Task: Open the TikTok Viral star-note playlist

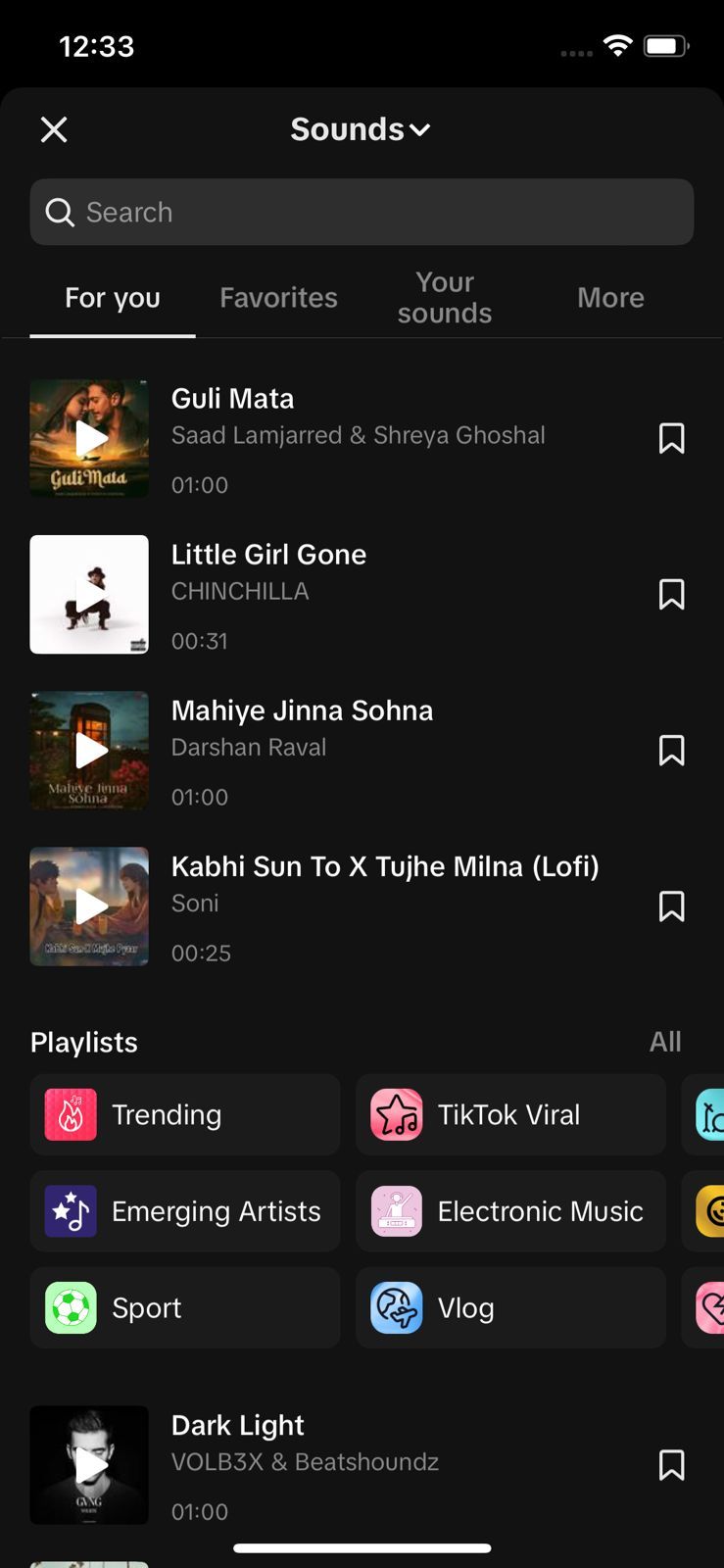Action: pyautogui.click(x=396, y=1114)
